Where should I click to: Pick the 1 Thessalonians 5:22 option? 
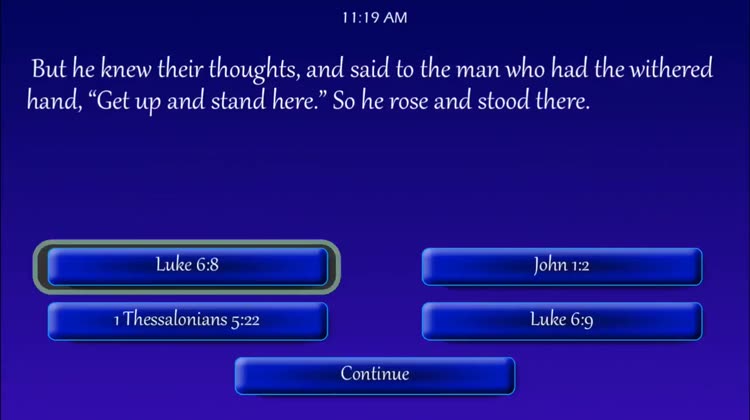187,321
